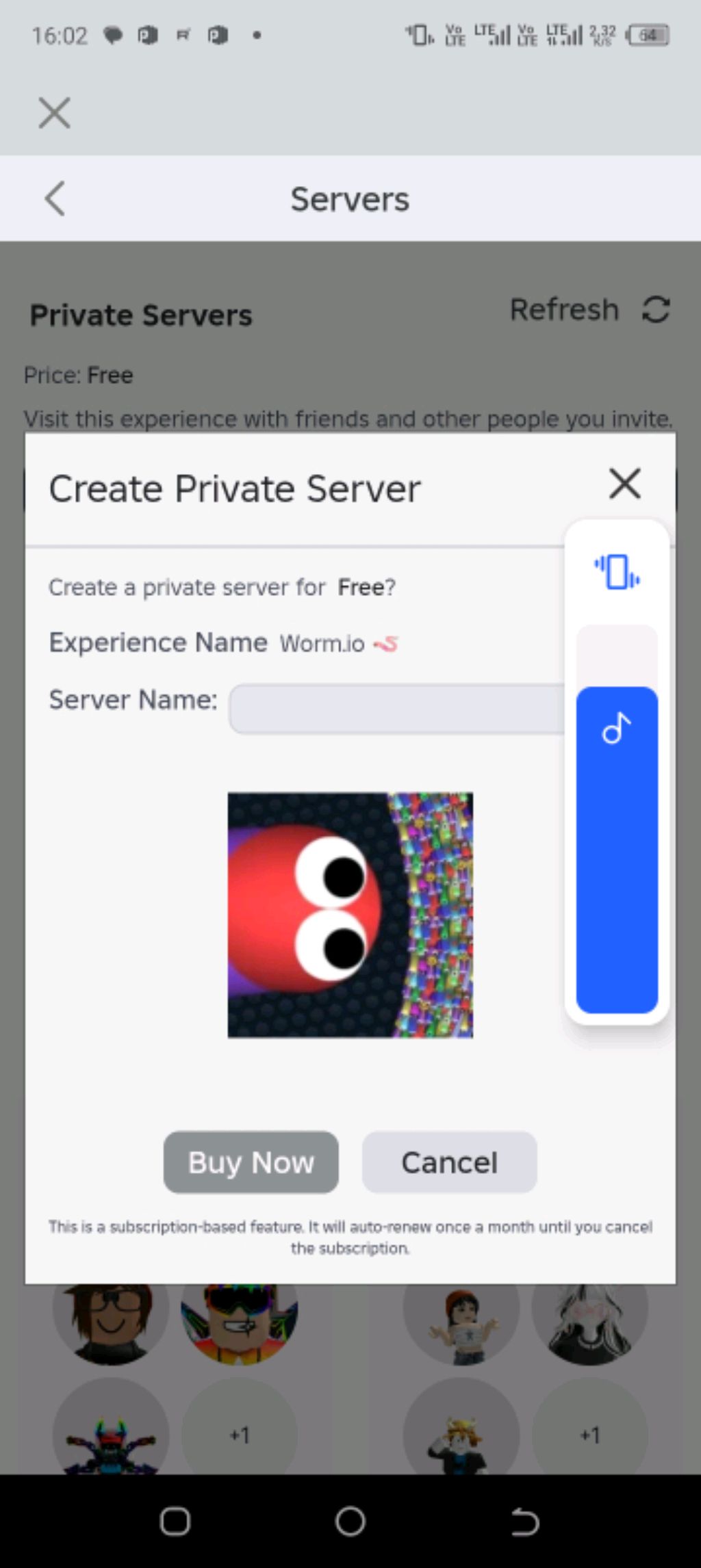The height and width of the screenshot is (1568, 701).
Task: Focus the Server Name text field
Action: tap(397, 708)
